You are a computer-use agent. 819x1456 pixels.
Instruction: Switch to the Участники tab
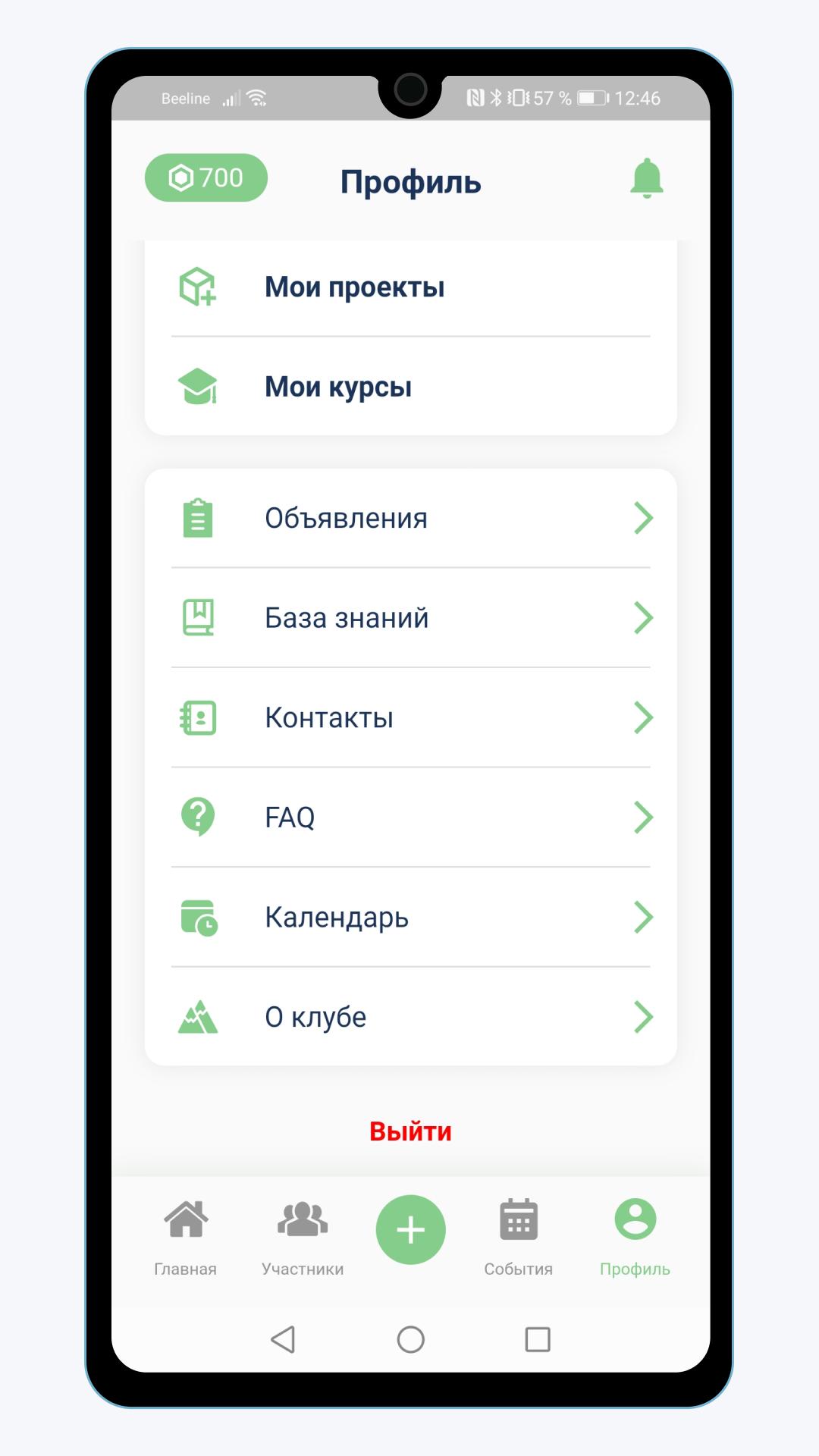(x=303, y=1238)
